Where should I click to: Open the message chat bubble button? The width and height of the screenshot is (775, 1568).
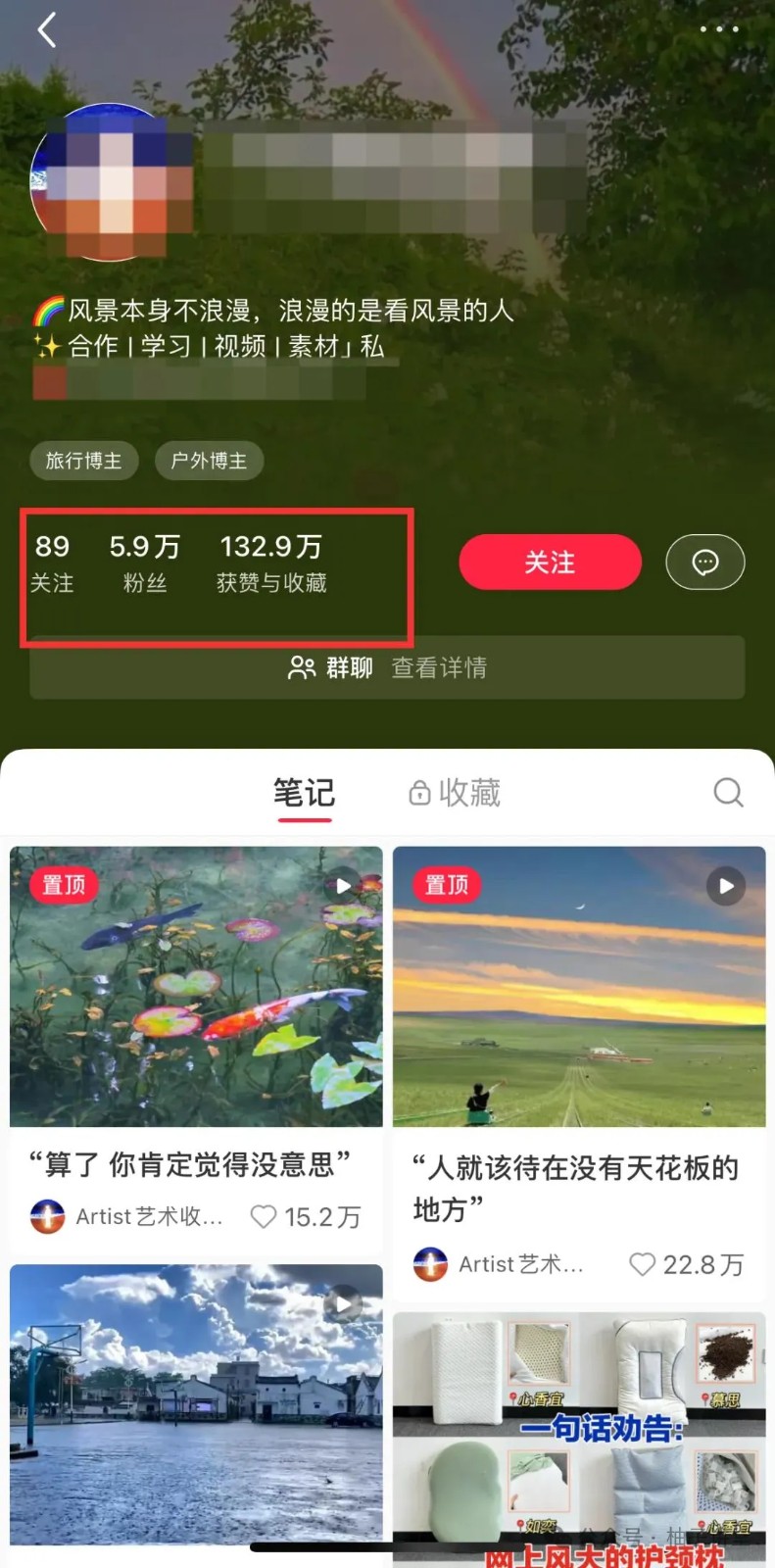click(704, 563)
